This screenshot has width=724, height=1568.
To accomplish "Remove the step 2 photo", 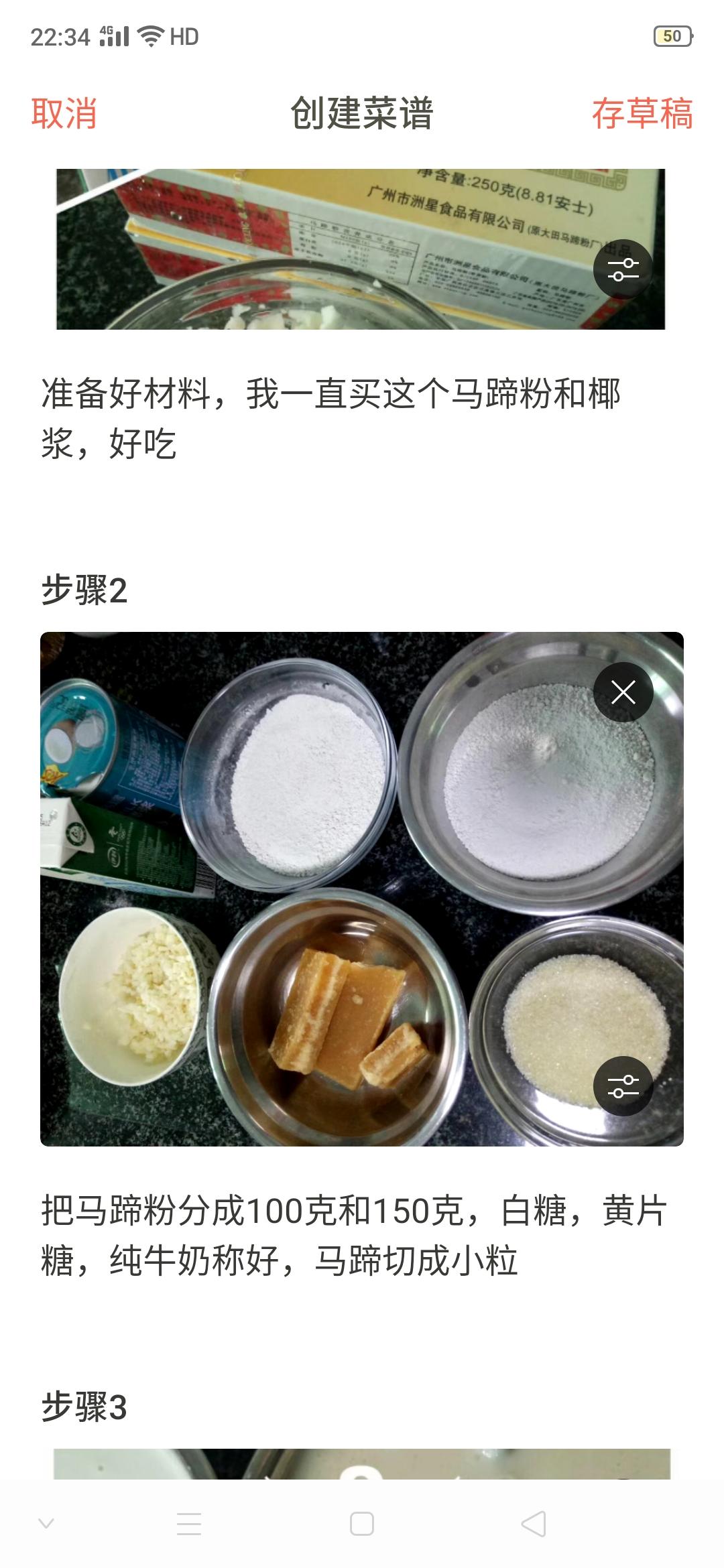I will (623, 692).
